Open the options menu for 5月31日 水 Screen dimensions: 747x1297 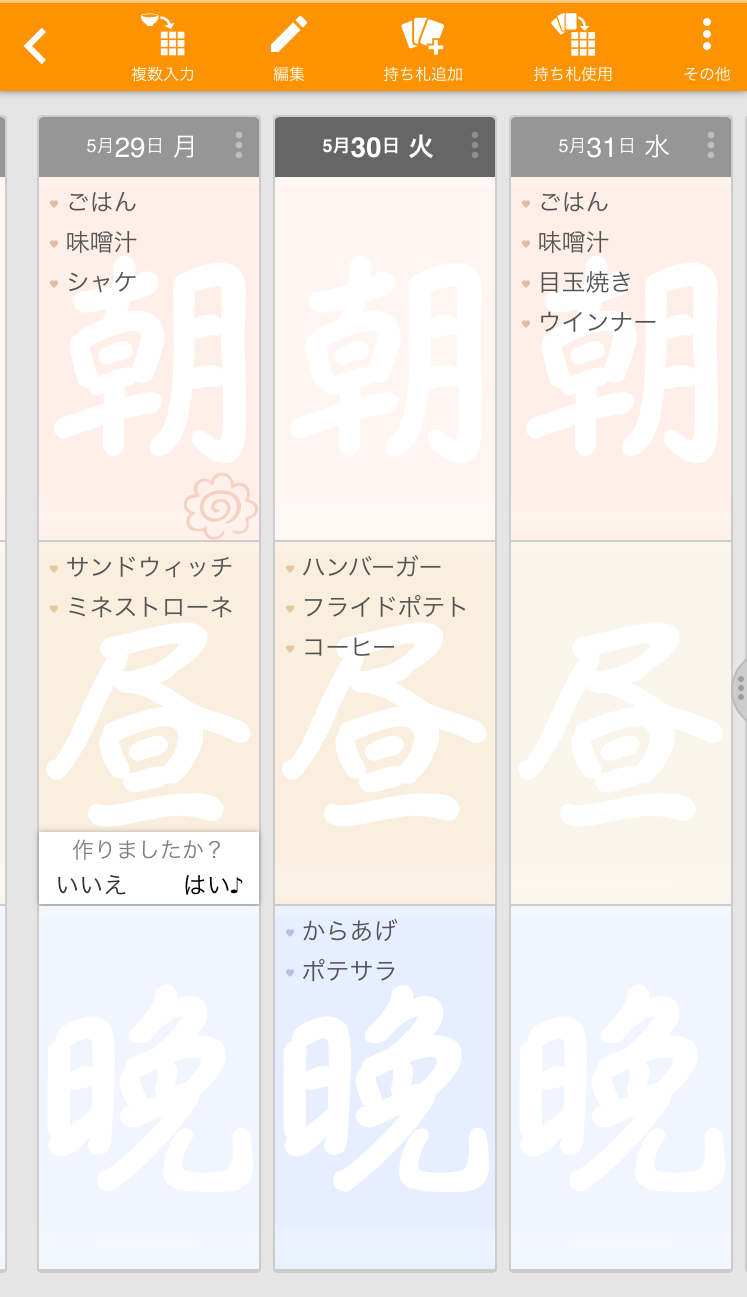coord(711,146)
